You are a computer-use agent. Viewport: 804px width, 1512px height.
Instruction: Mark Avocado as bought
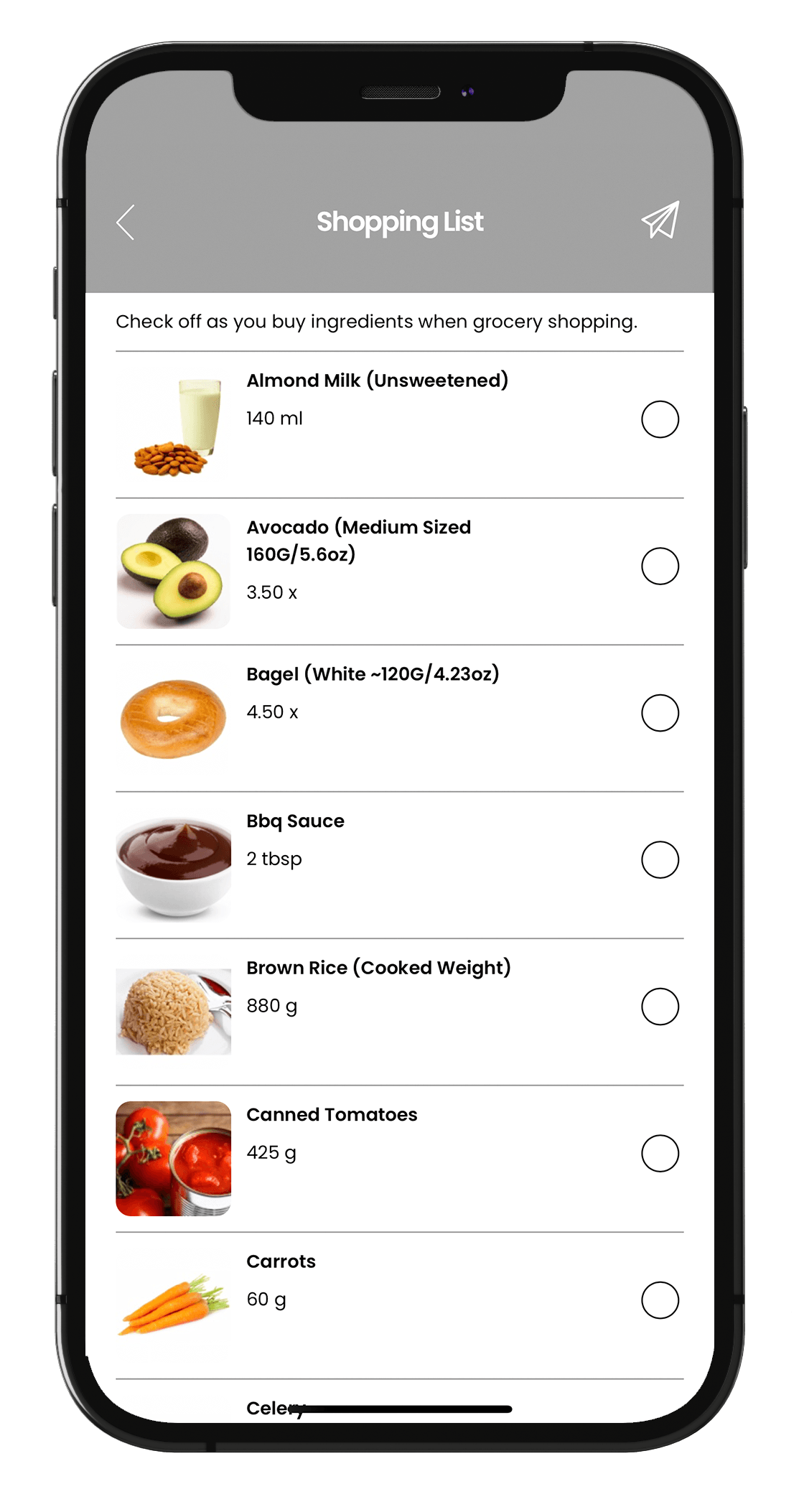pyautogui.click(x=660, y=566)
